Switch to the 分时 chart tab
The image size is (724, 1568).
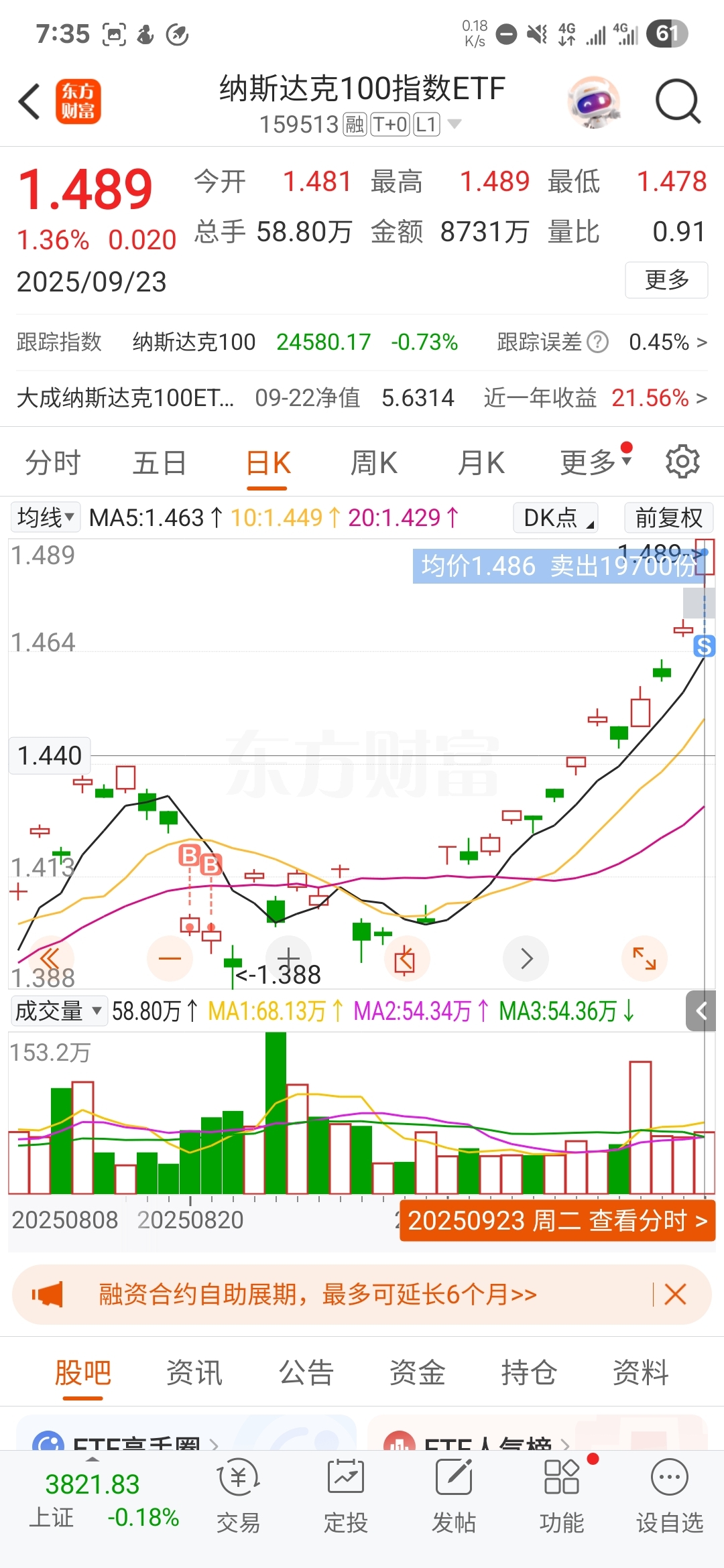pos(52,462)
